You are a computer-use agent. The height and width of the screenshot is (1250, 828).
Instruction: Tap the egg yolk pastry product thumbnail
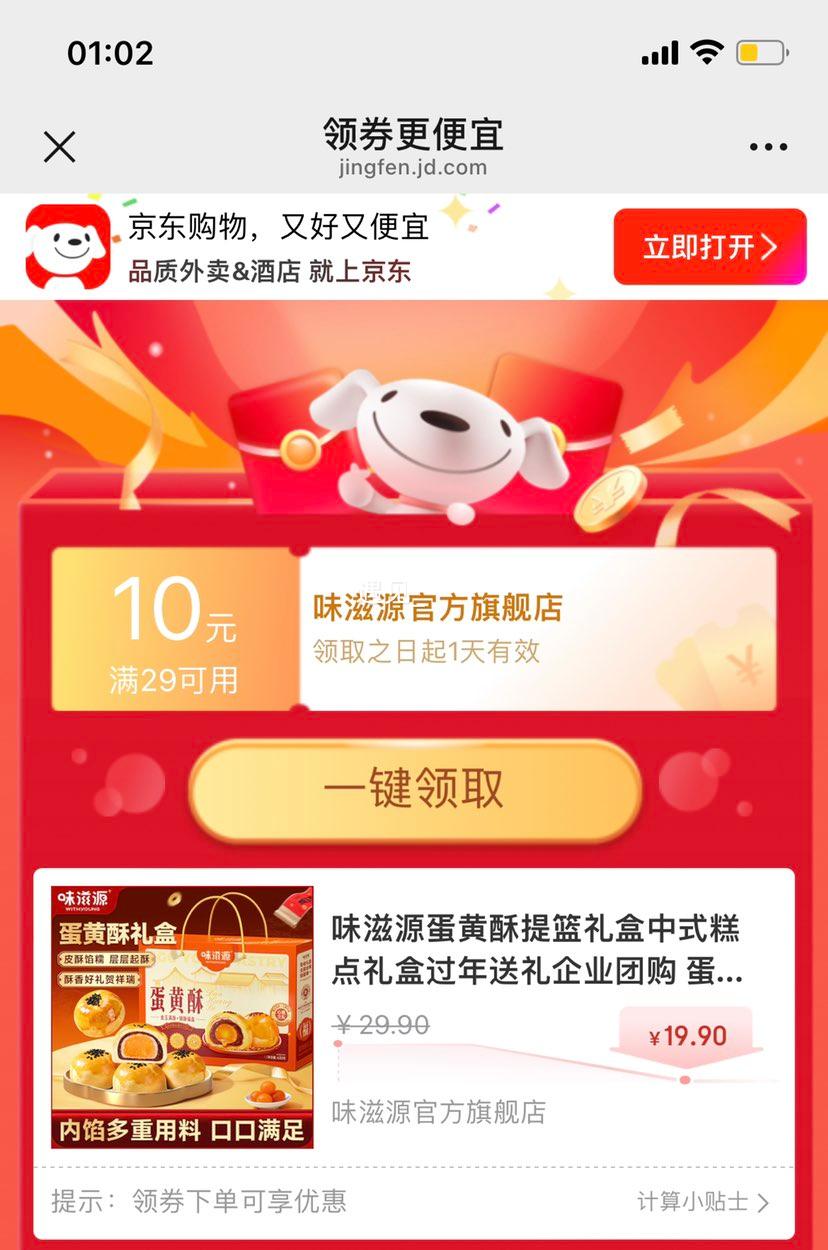click(x=180, y=1020)
